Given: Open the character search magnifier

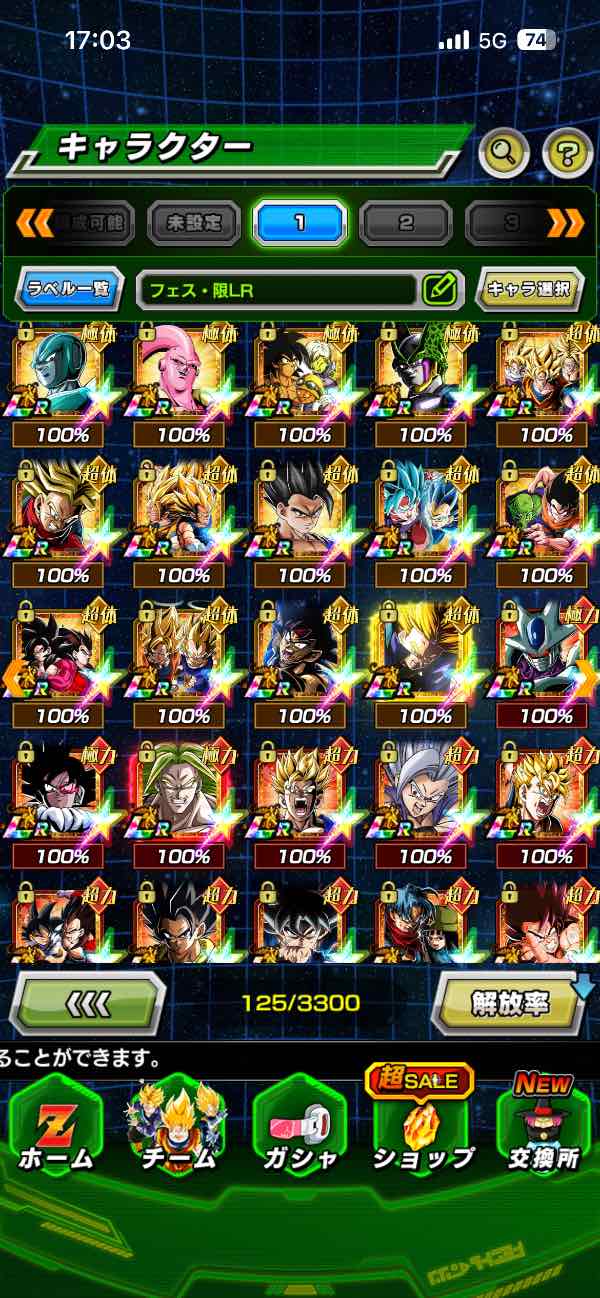Looking at the screenshot, I should 505,152.
